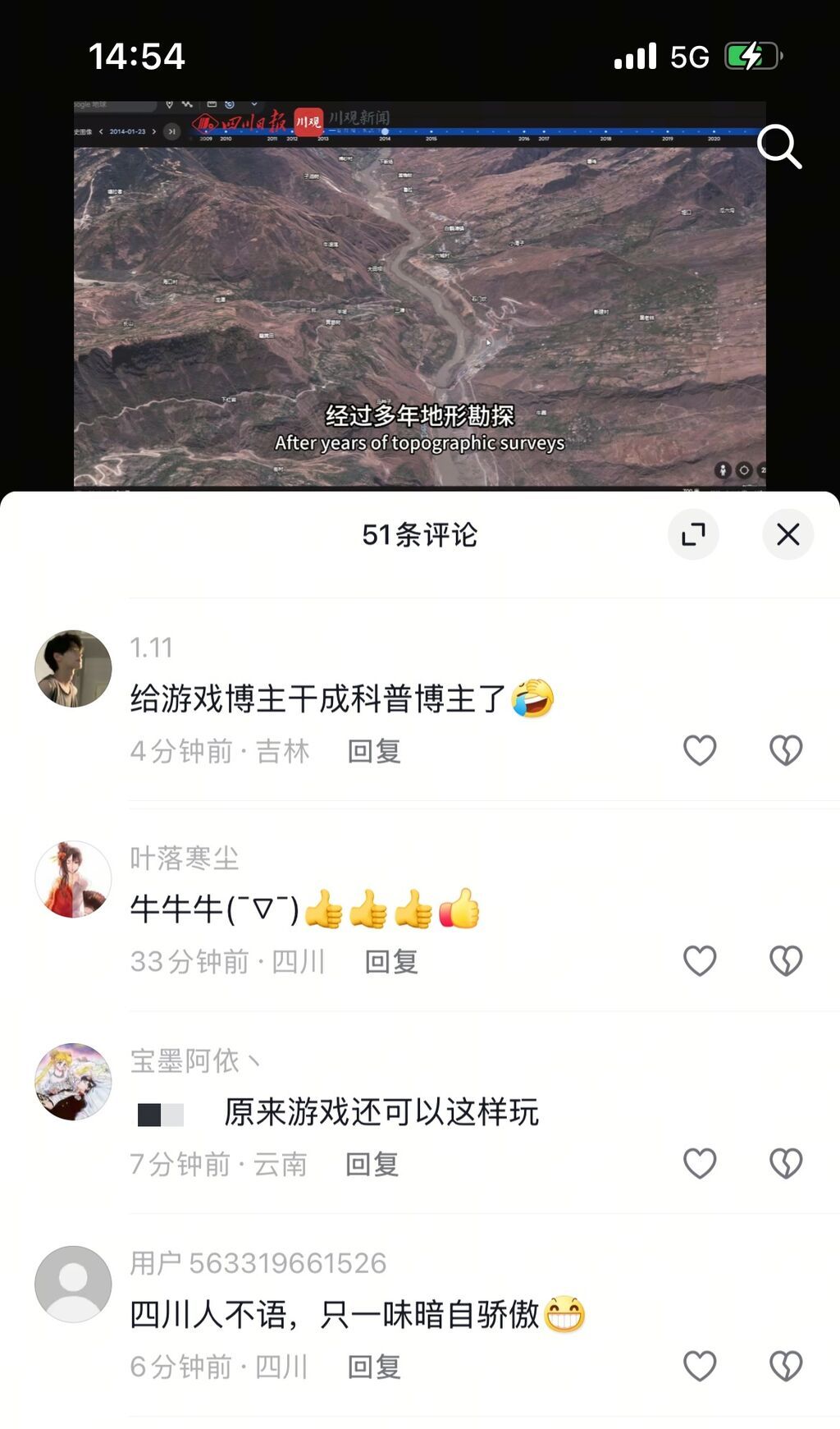The width and height of the screenshot is (840, 1429).
Task: Open 叶落寒尘's profile avatar
Action: 73,879
